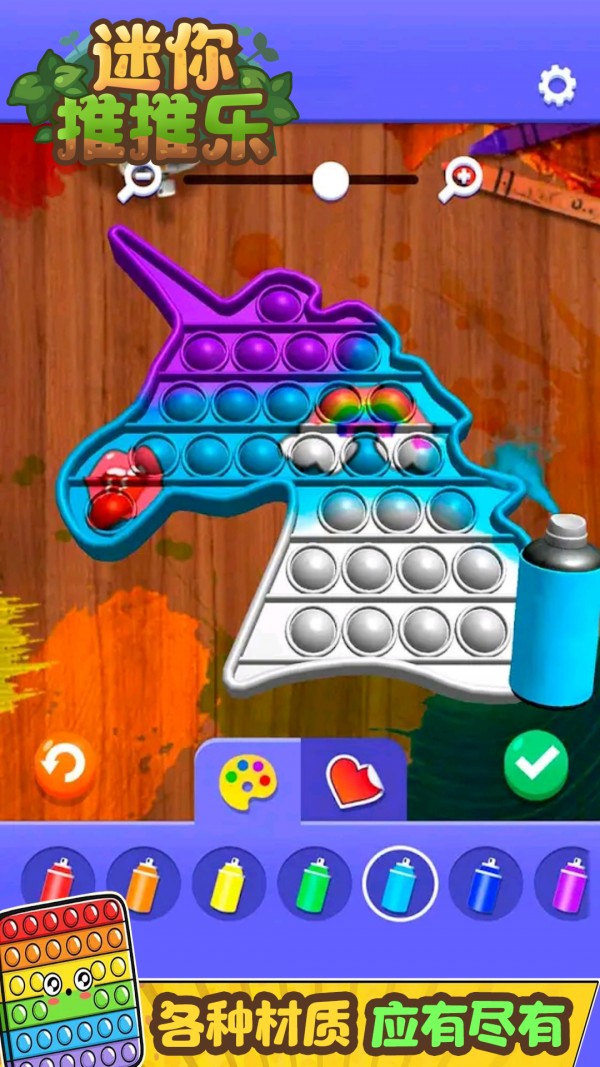Open the settings gear
Viewport: 600px width, 1067px height.
pos(557,86)
